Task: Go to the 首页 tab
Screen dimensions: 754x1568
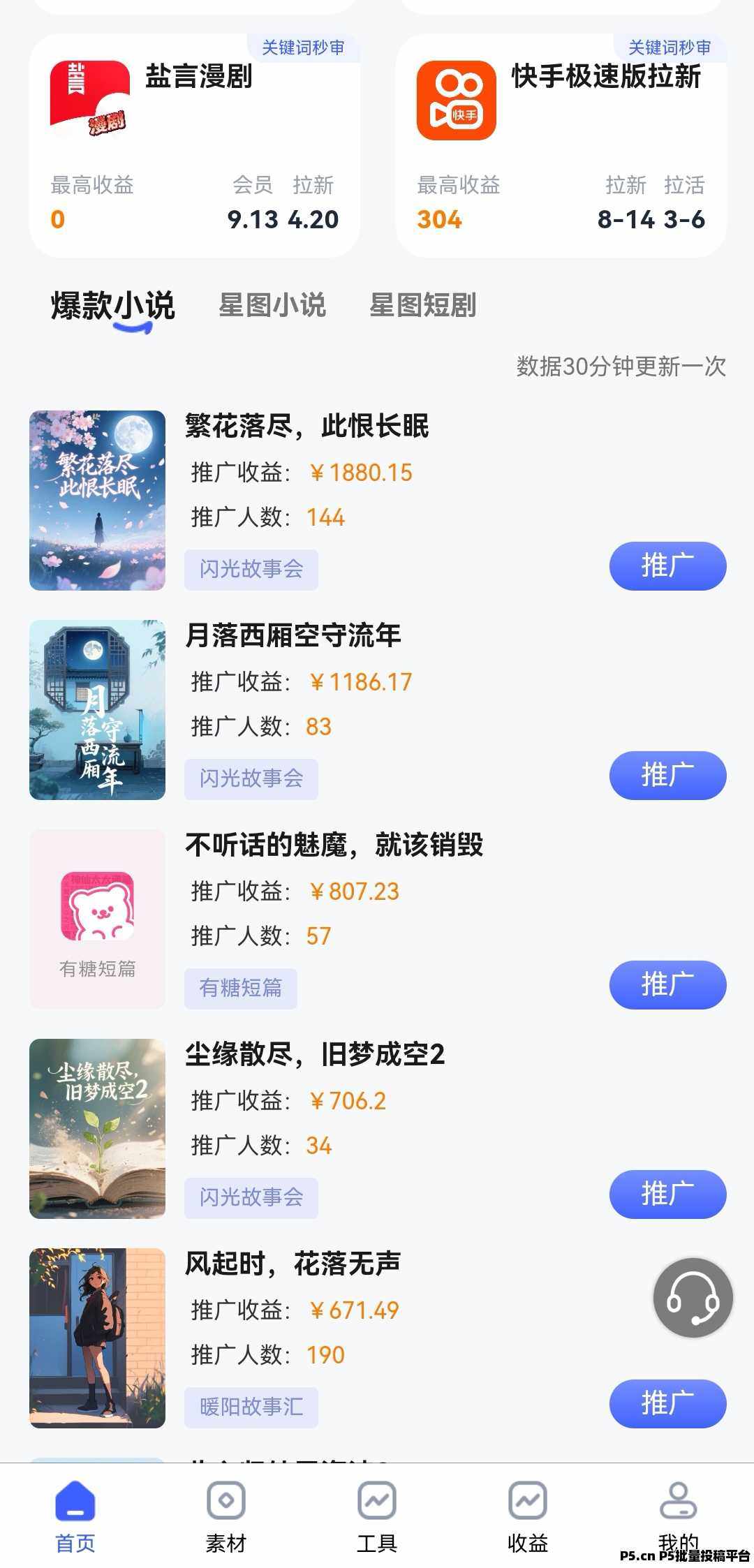Action: pos(75,1515)
